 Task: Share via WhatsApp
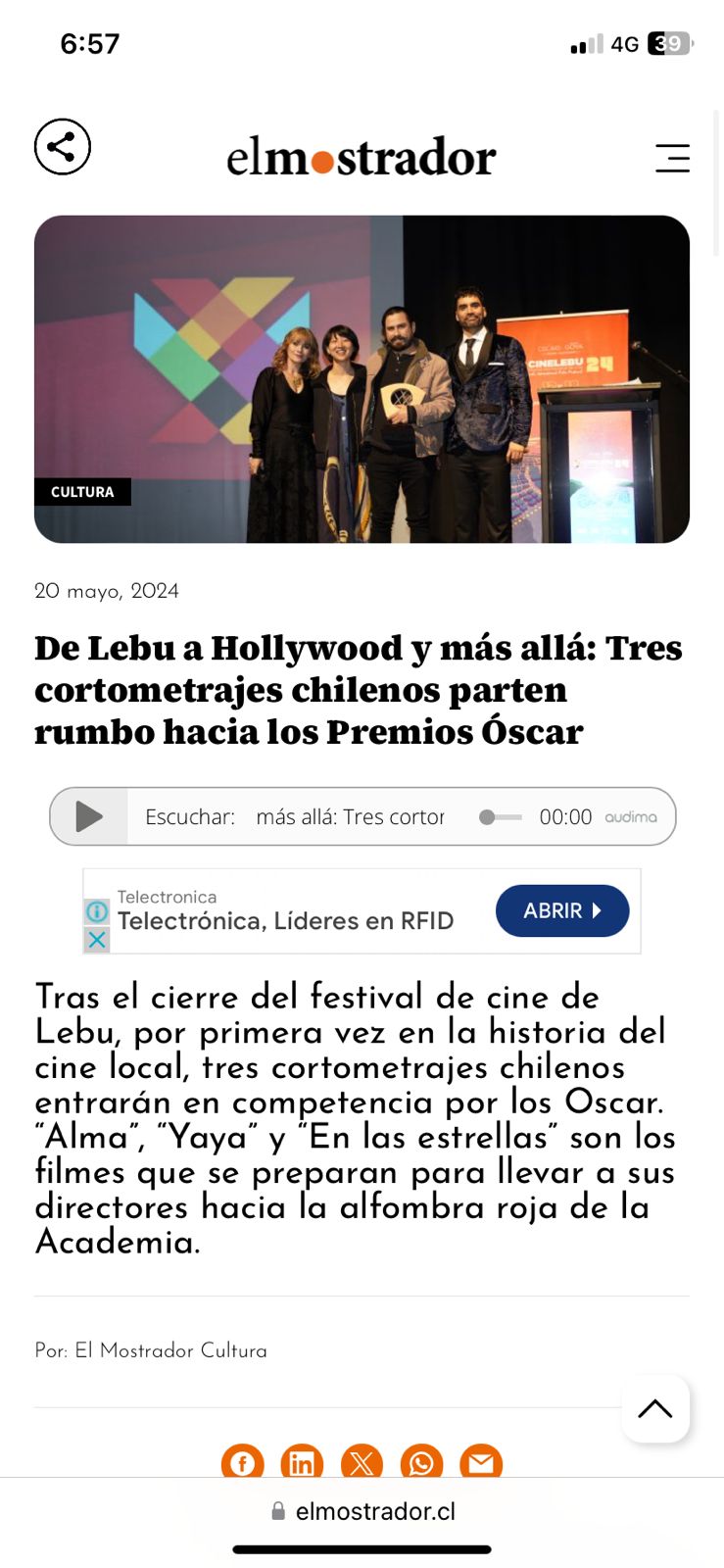[x=421, y=1462]
